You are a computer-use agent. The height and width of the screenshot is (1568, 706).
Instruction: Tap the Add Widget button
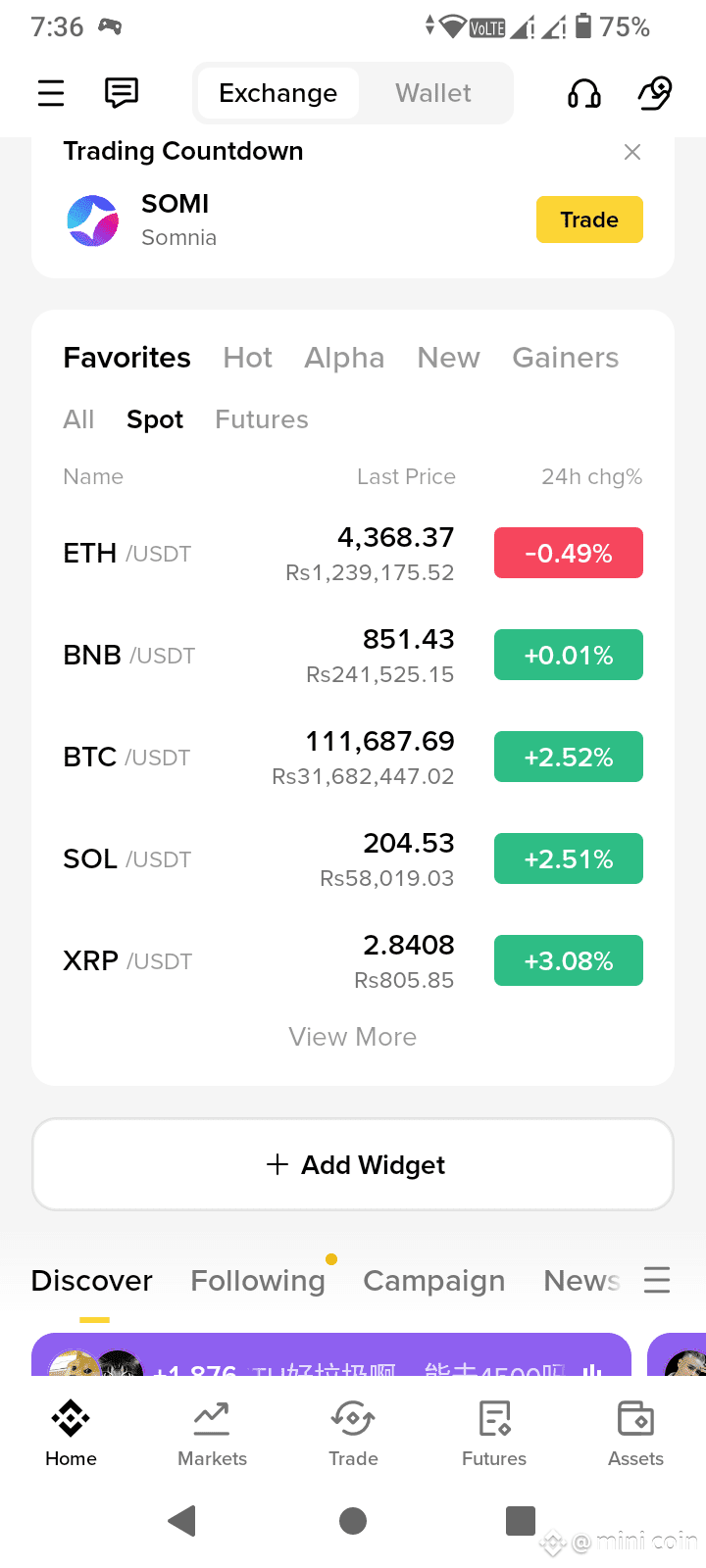pos(353,1164)
